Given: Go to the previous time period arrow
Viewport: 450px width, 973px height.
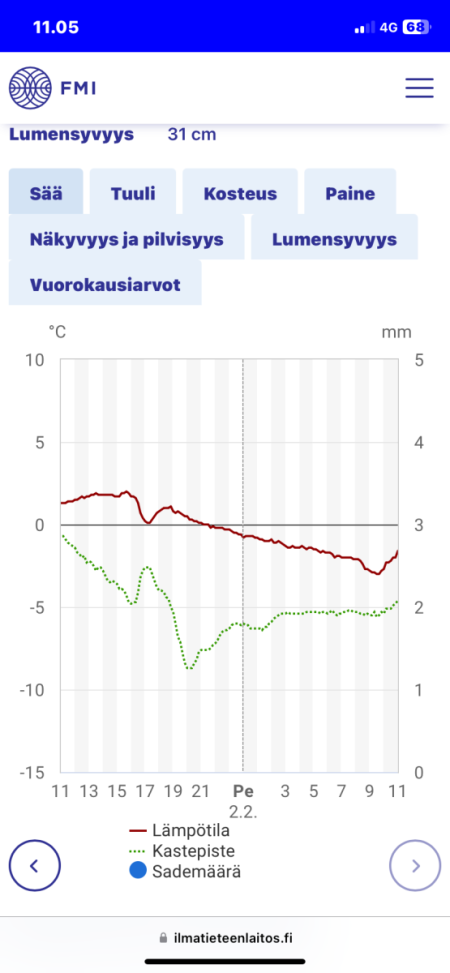Looking at the screenshot, I should tap(35, 866).
